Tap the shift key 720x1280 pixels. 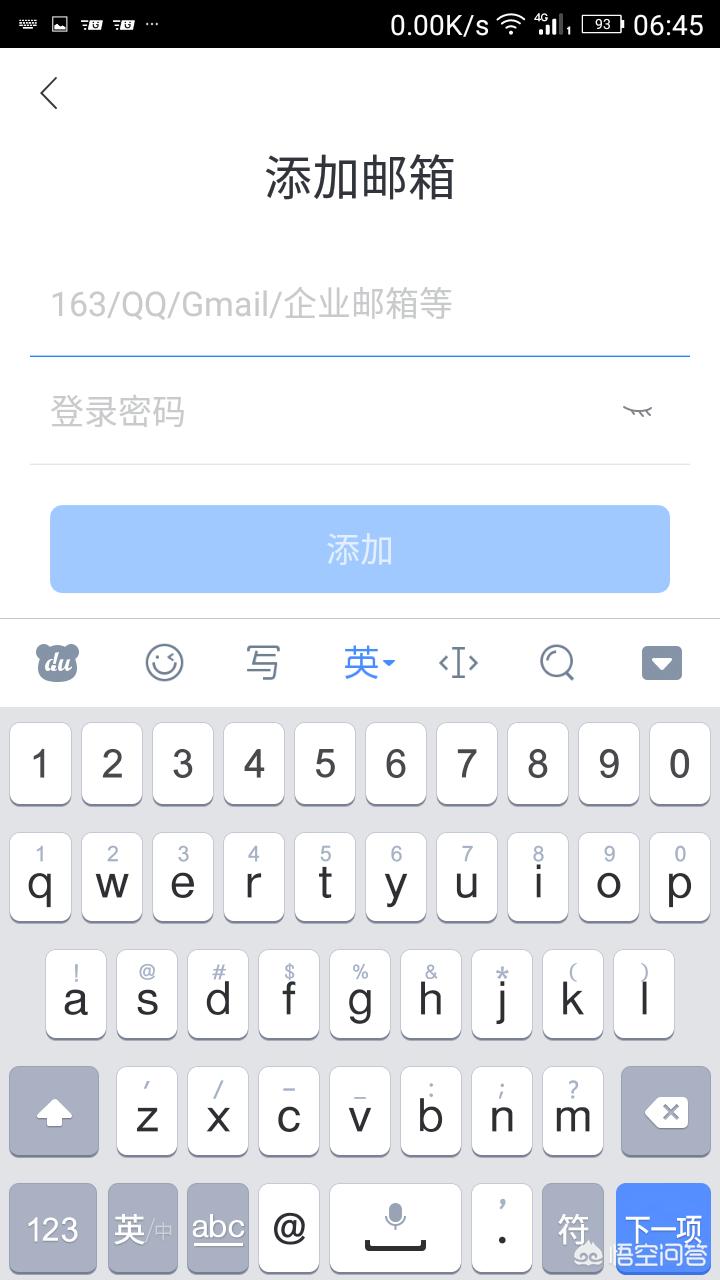pyautogui.click(x=54, y=1112)
